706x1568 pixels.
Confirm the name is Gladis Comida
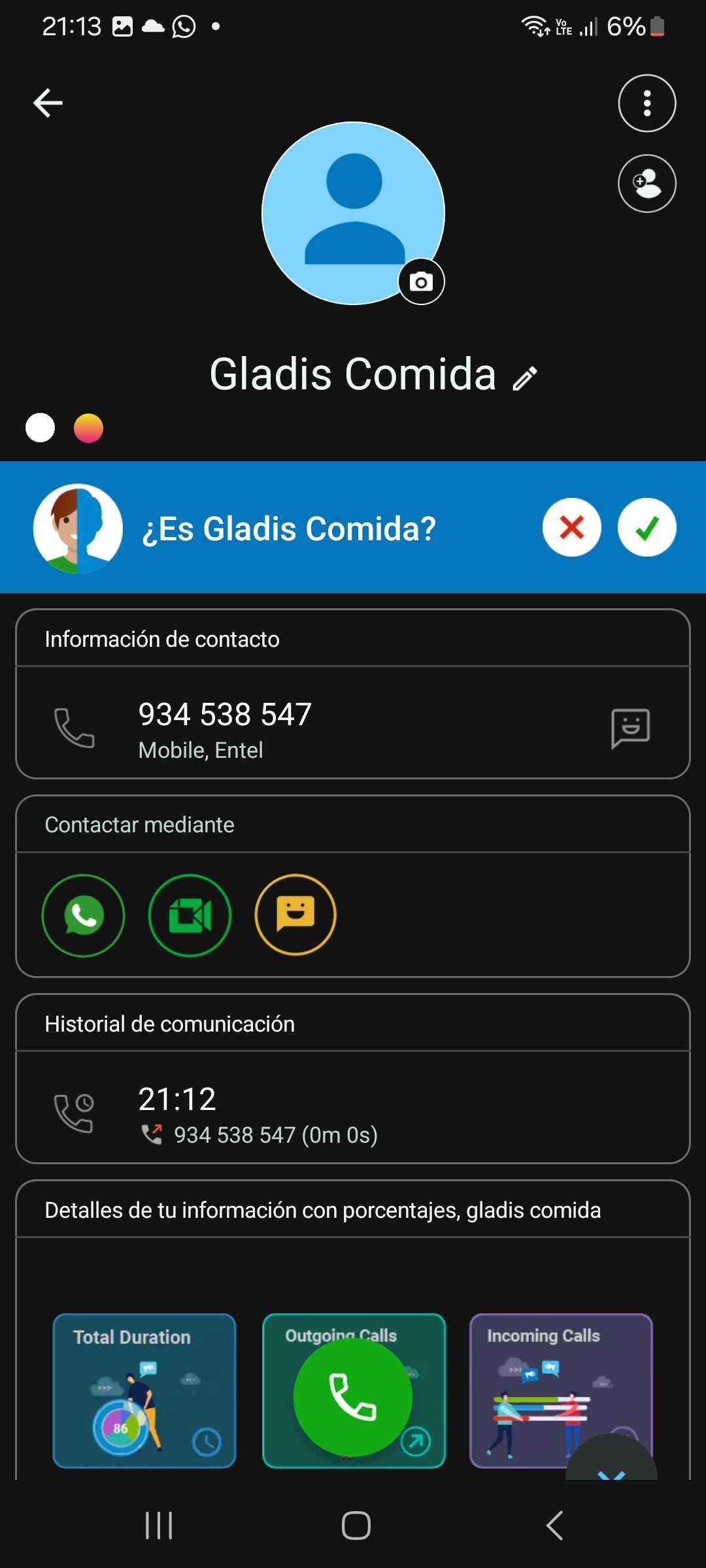tap(647, 527)
